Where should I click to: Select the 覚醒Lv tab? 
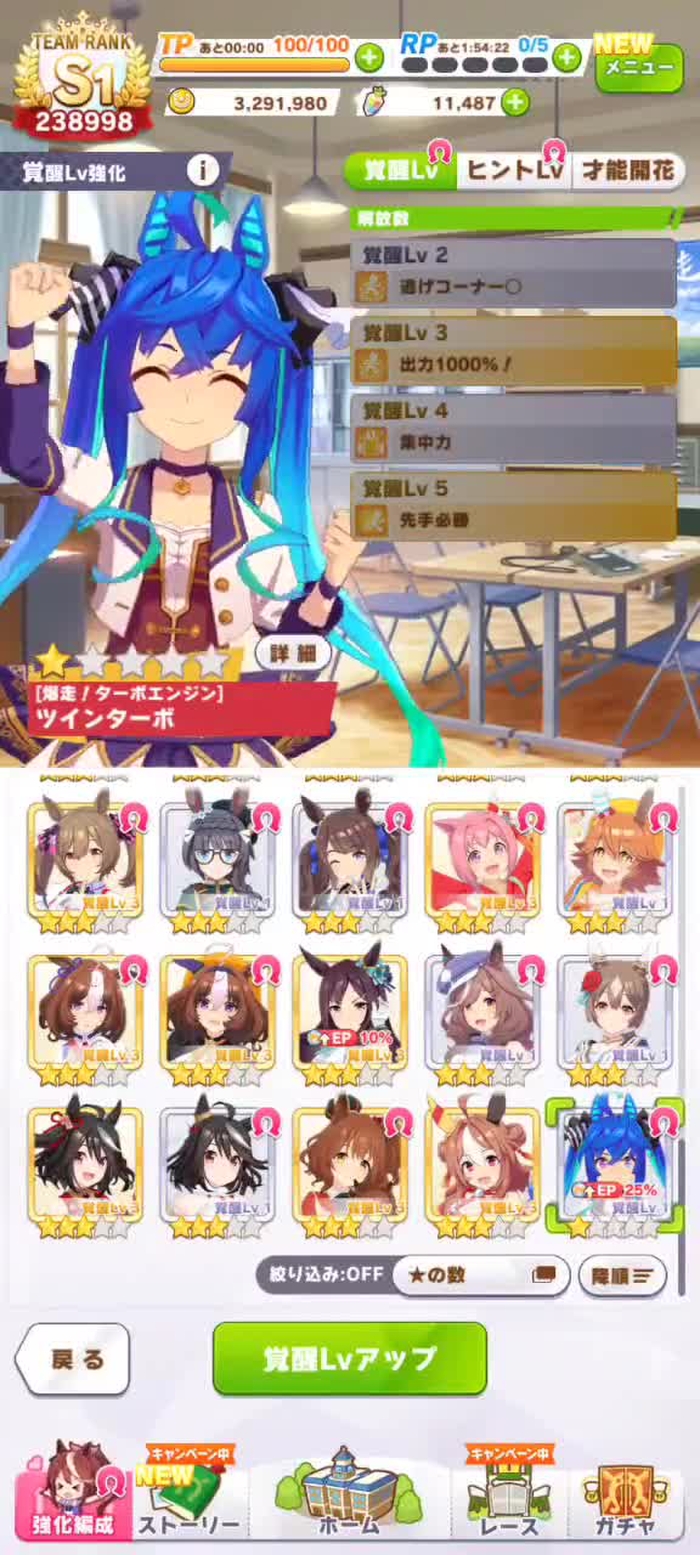[400, 171]
